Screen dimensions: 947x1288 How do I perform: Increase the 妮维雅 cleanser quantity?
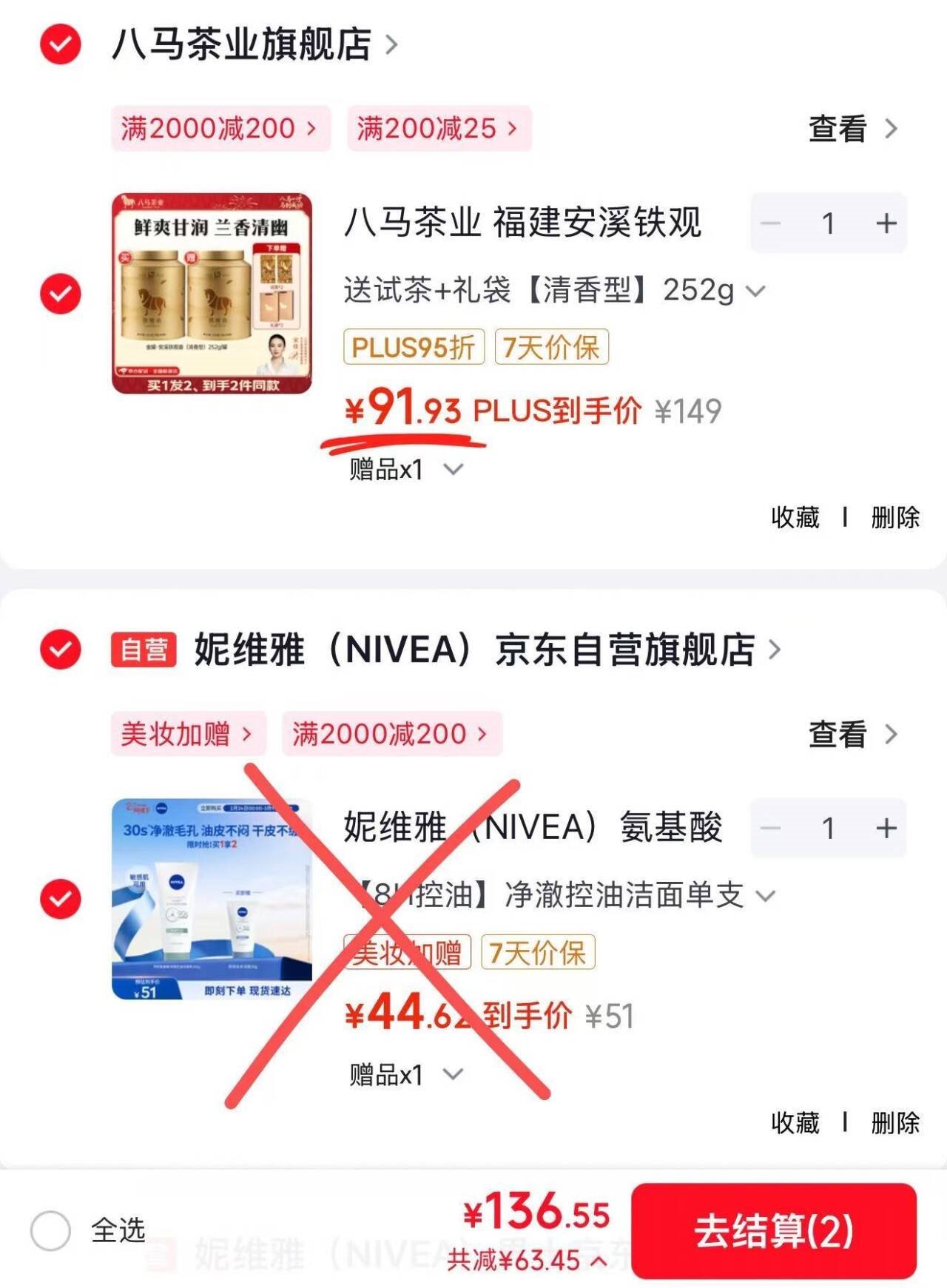886,828
